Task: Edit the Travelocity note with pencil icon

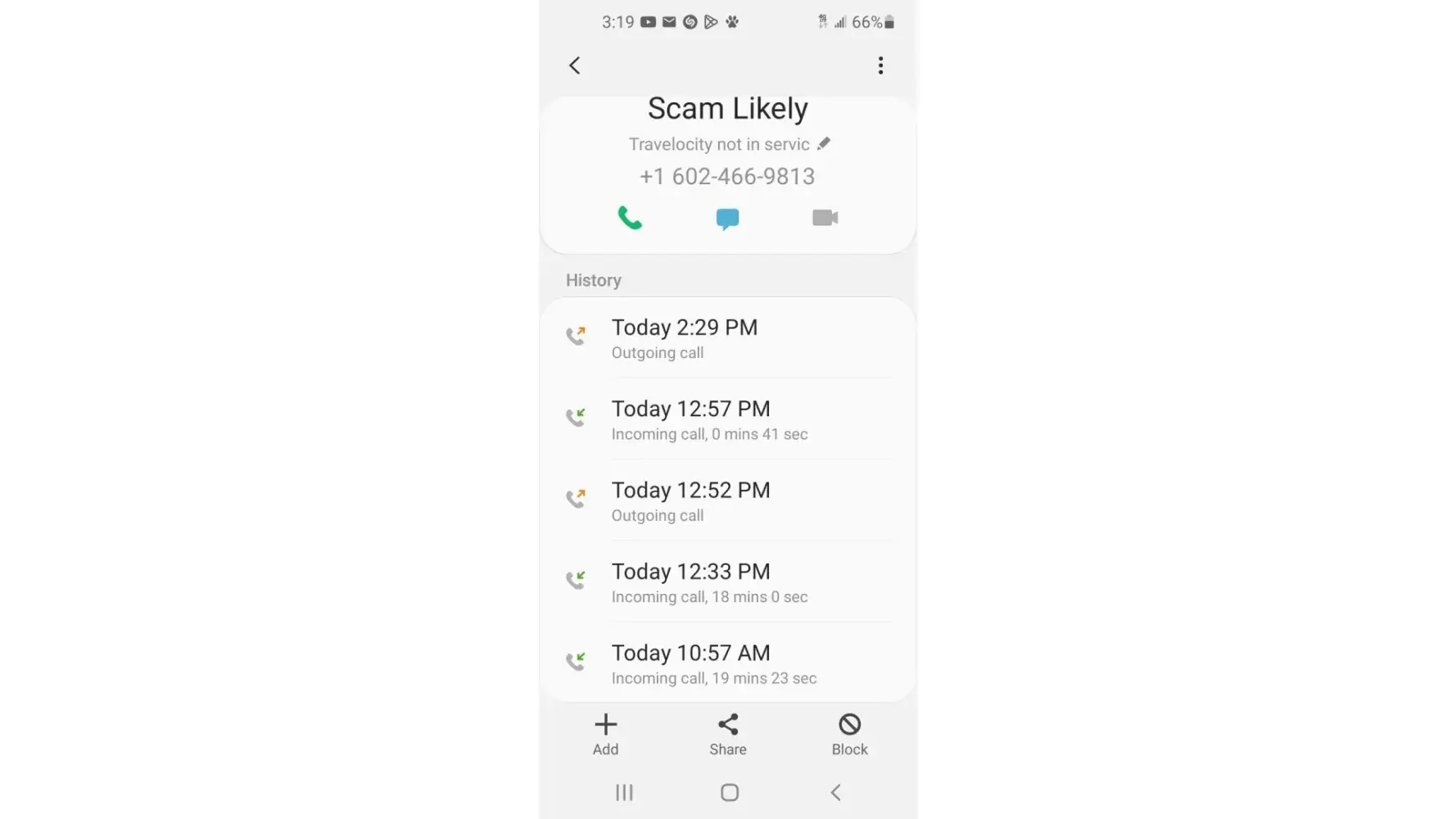Action: [824, 144]
